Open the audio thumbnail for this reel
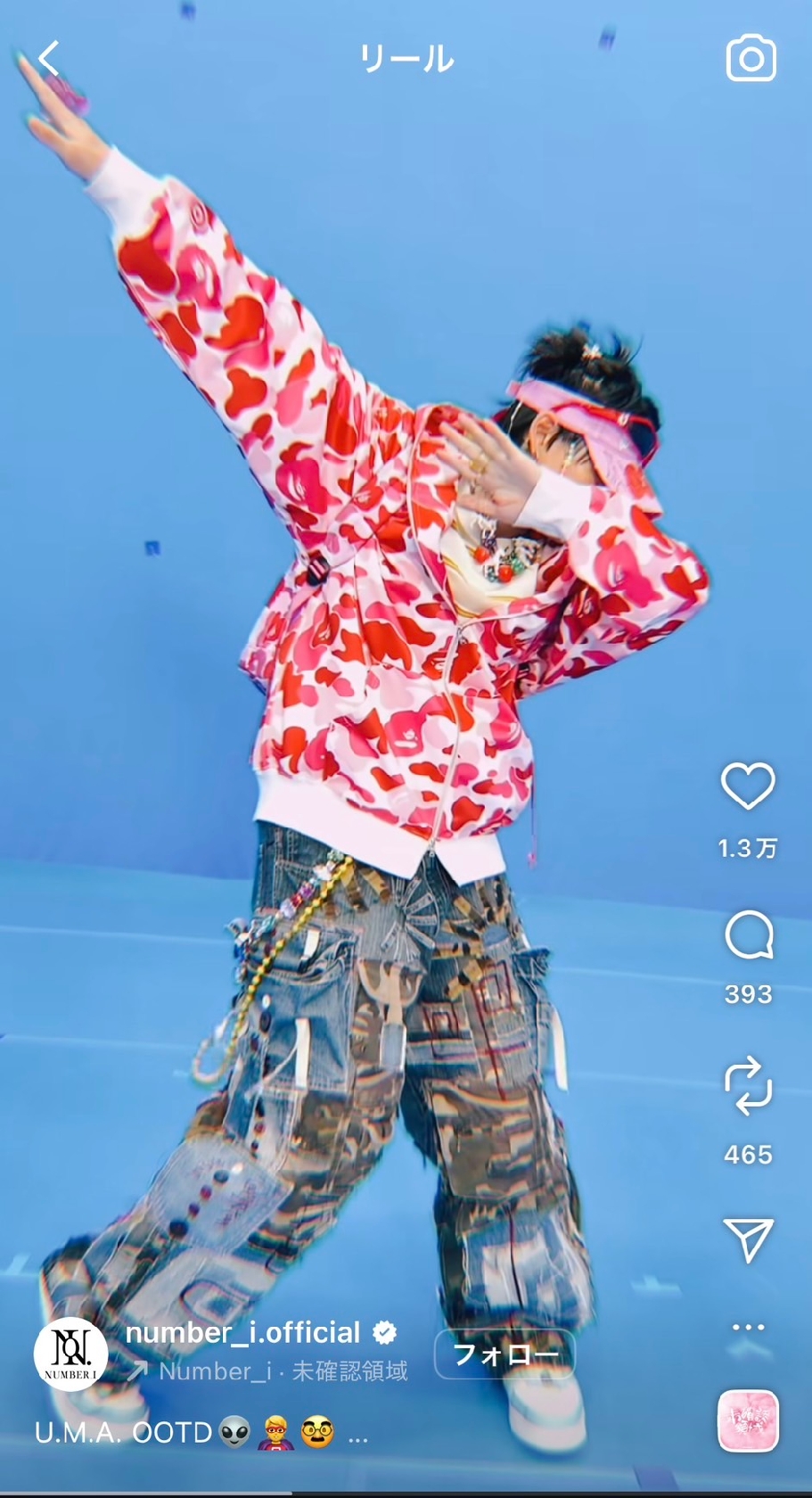The width and height of the screenshot is (812, 1498). (x=748, y=1420)
